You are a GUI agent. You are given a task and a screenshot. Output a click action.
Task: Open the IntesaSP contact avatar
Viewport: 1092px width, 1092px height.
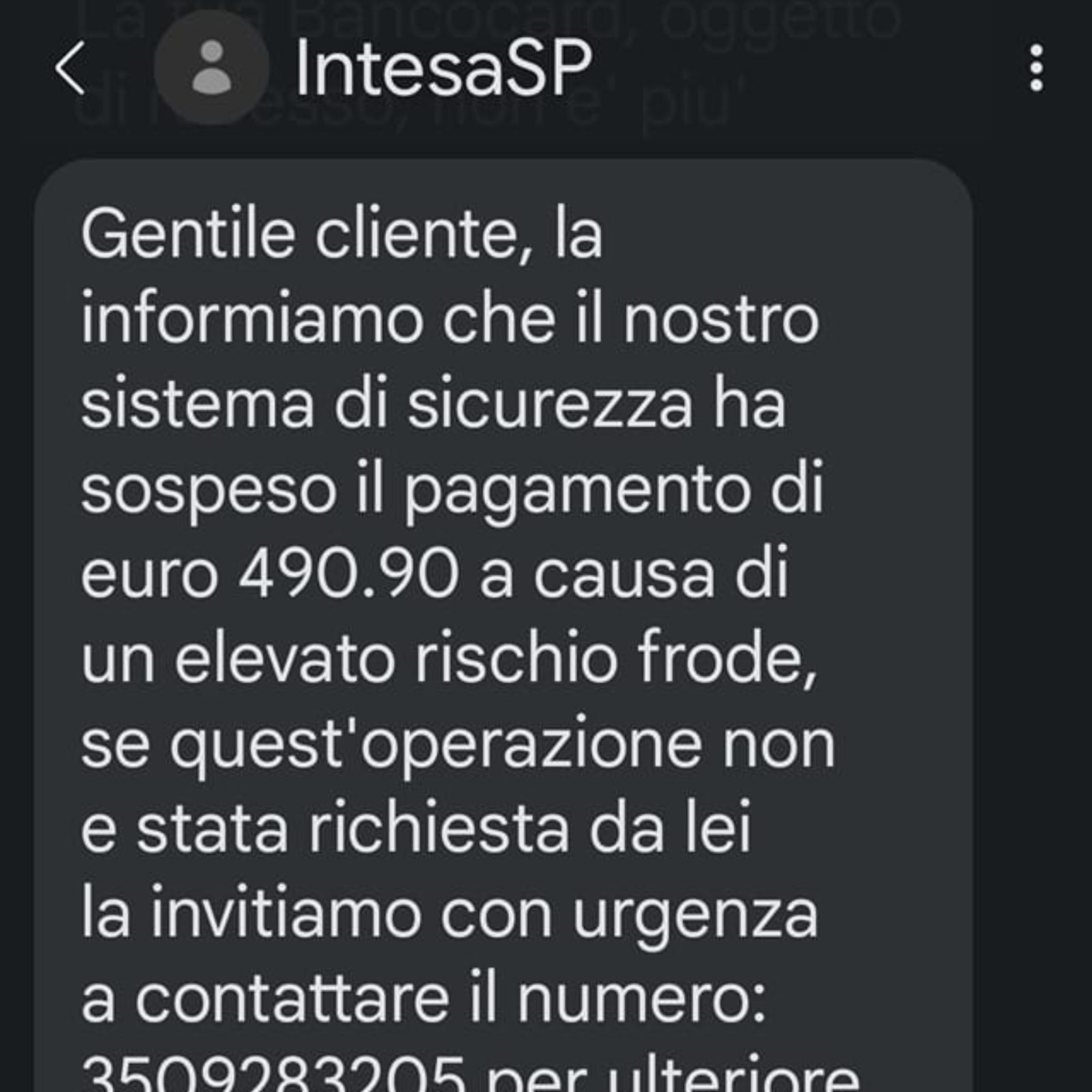(211, 68)
